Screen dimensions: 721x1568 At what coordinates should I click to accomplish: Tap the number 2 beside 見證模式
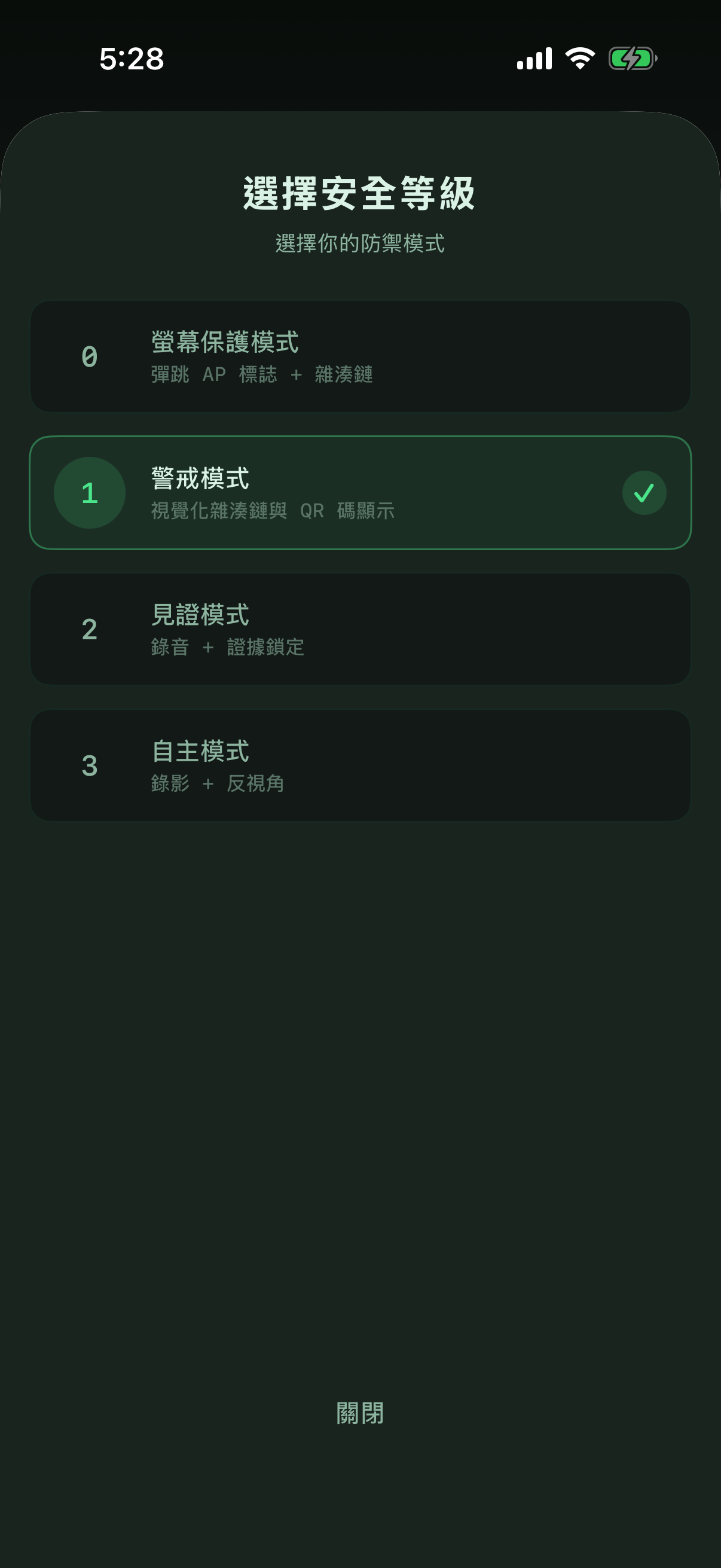(x=89, y=630)
